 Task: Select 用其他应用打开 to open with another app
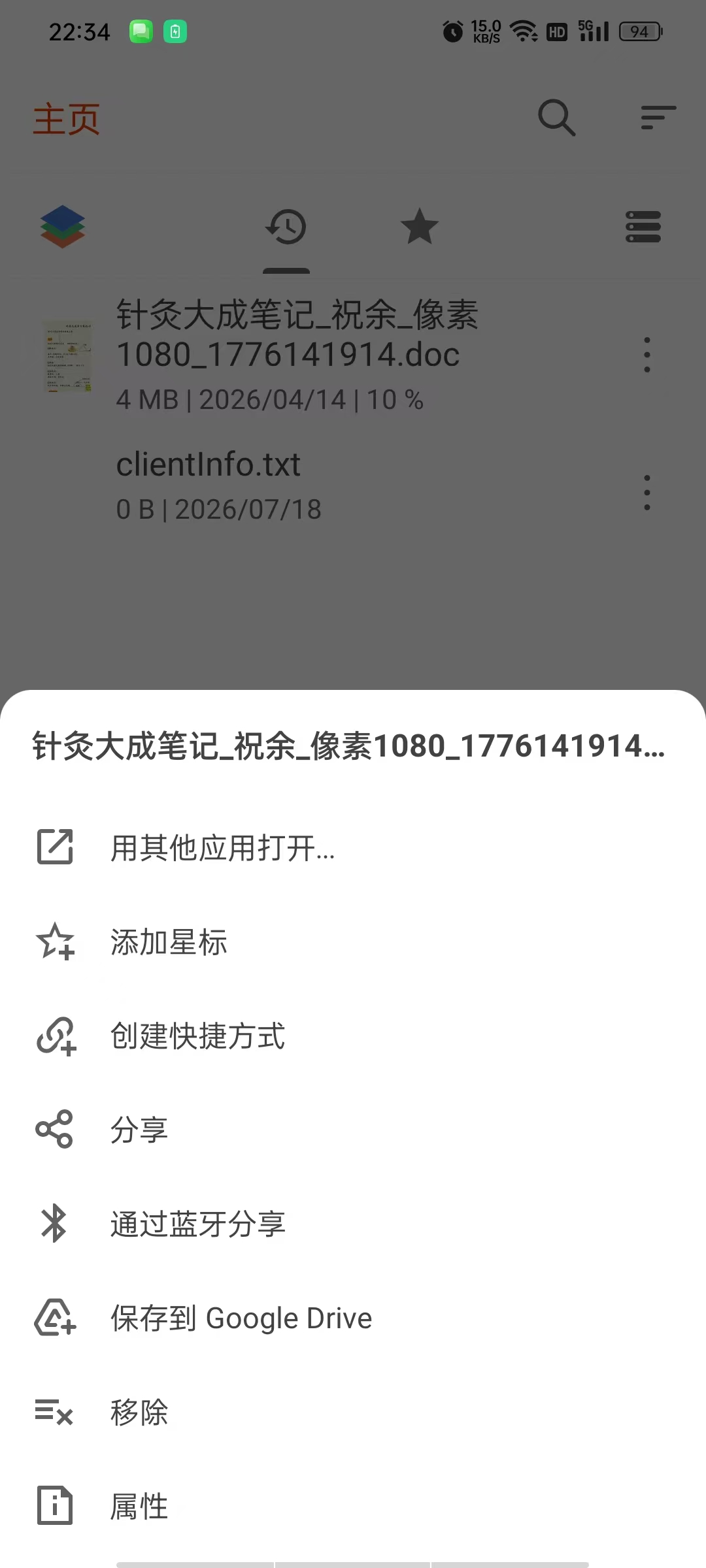point(353,848)
